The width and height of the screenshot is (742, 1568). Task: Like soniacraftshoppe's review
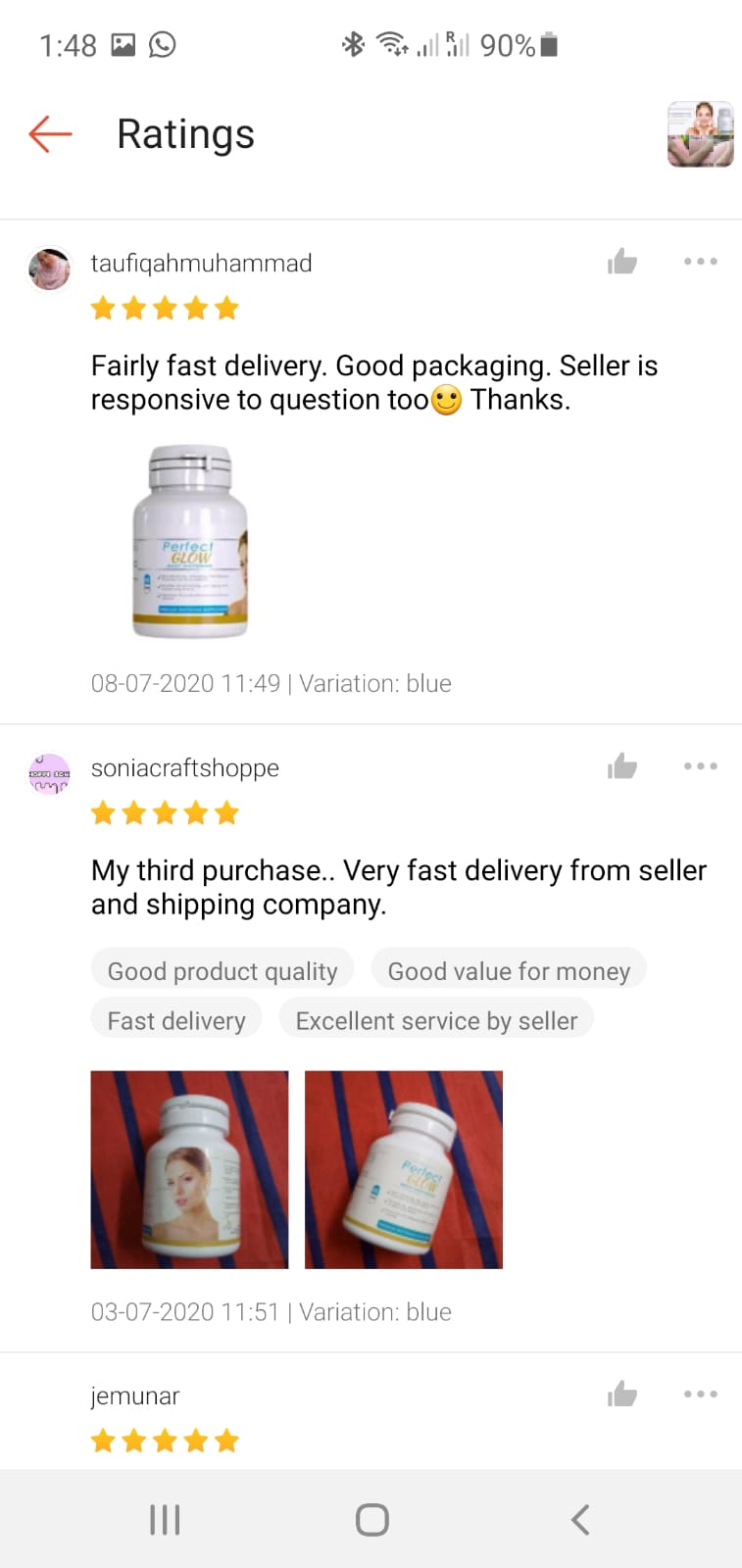(622, 766)
